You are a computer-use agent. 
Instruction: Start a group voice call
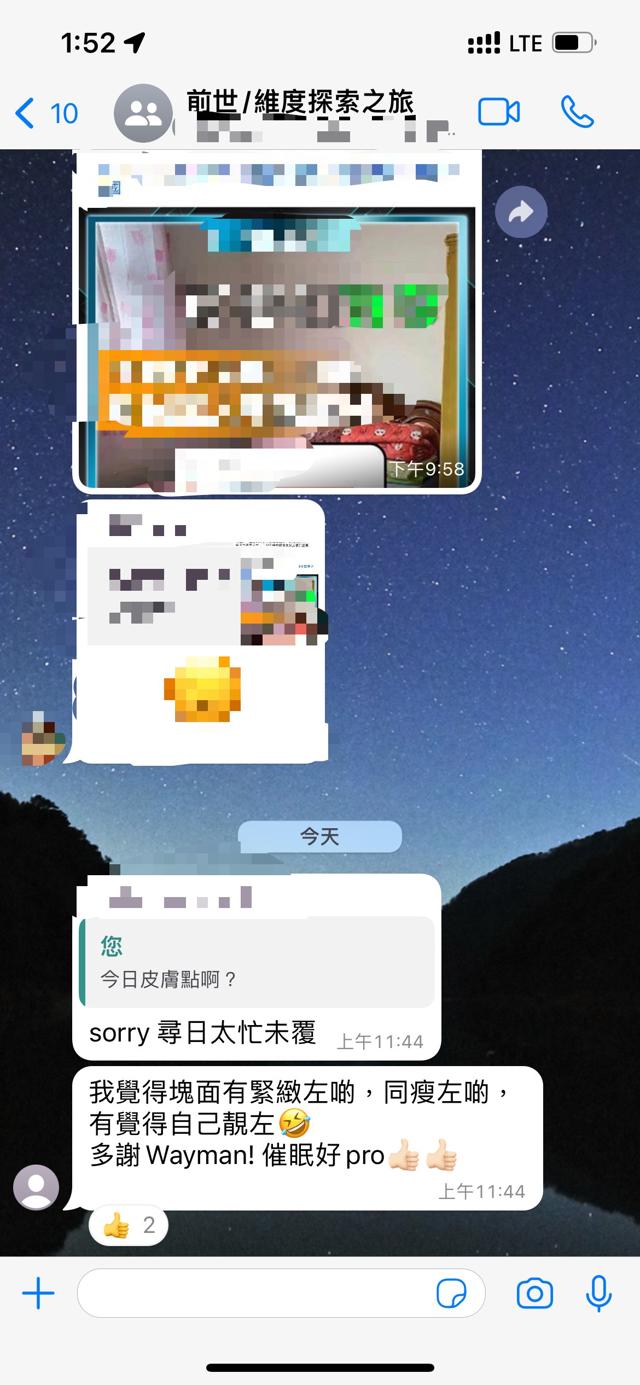pos(577,112)
